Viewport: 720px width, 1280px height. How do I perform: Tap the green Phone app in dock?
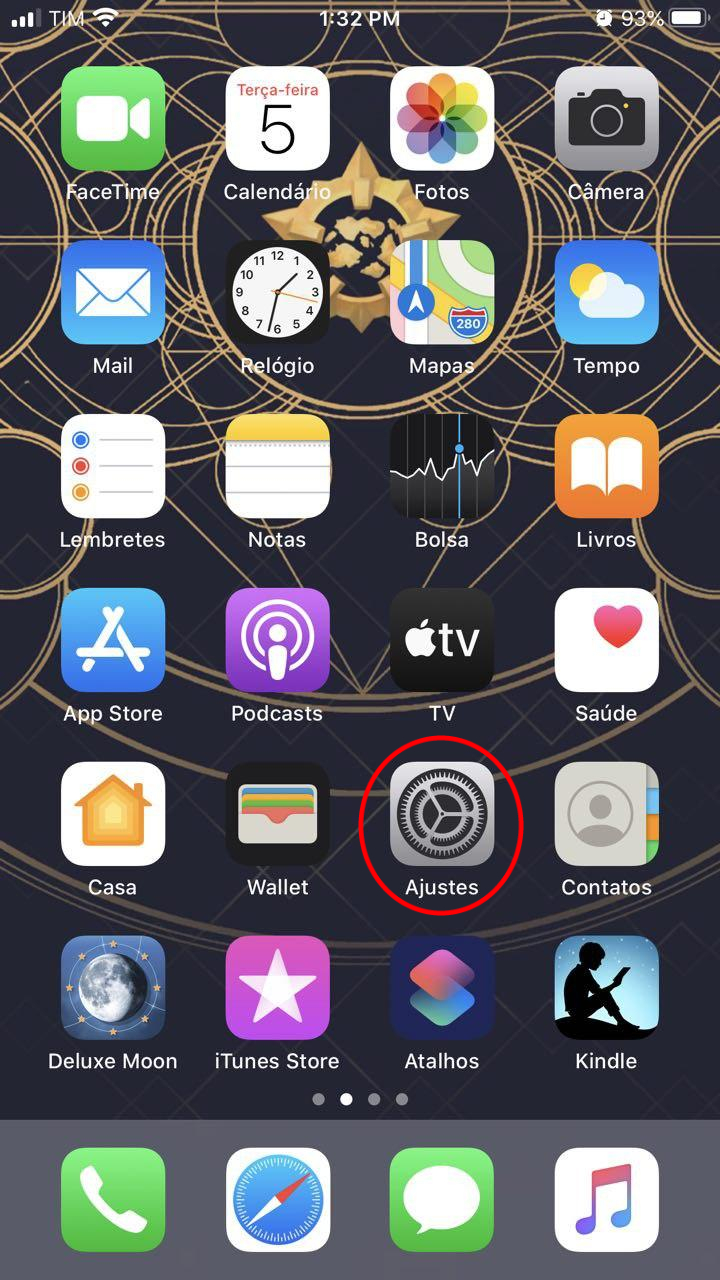[x=113, y=1199]
